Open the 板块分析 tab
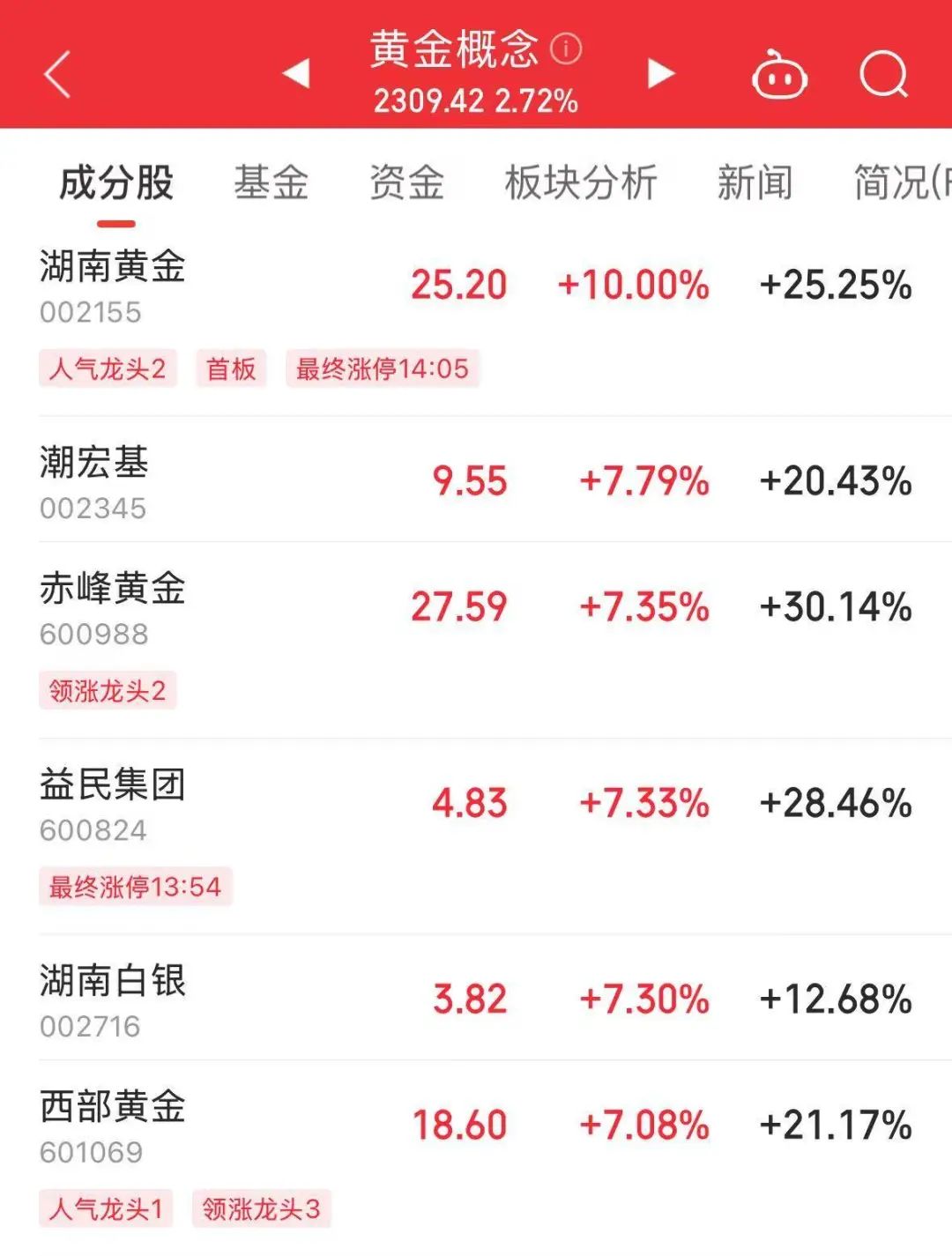 pyautogui.click(x=579, y=182)
